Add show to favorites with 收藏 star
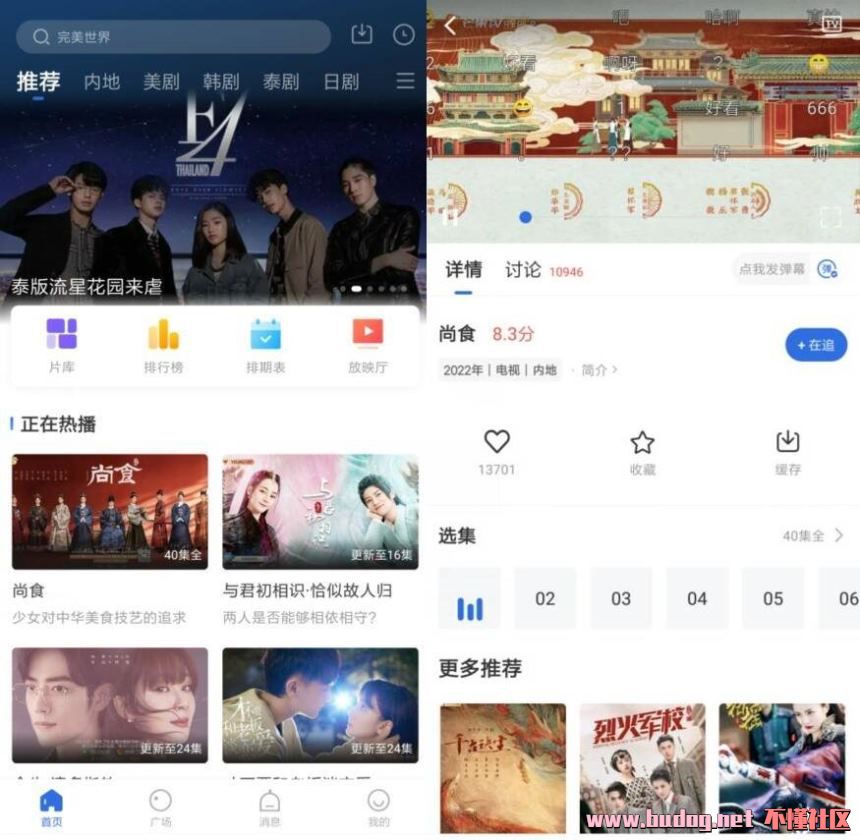This screenshot has height=840, width=860. [642, 442]
